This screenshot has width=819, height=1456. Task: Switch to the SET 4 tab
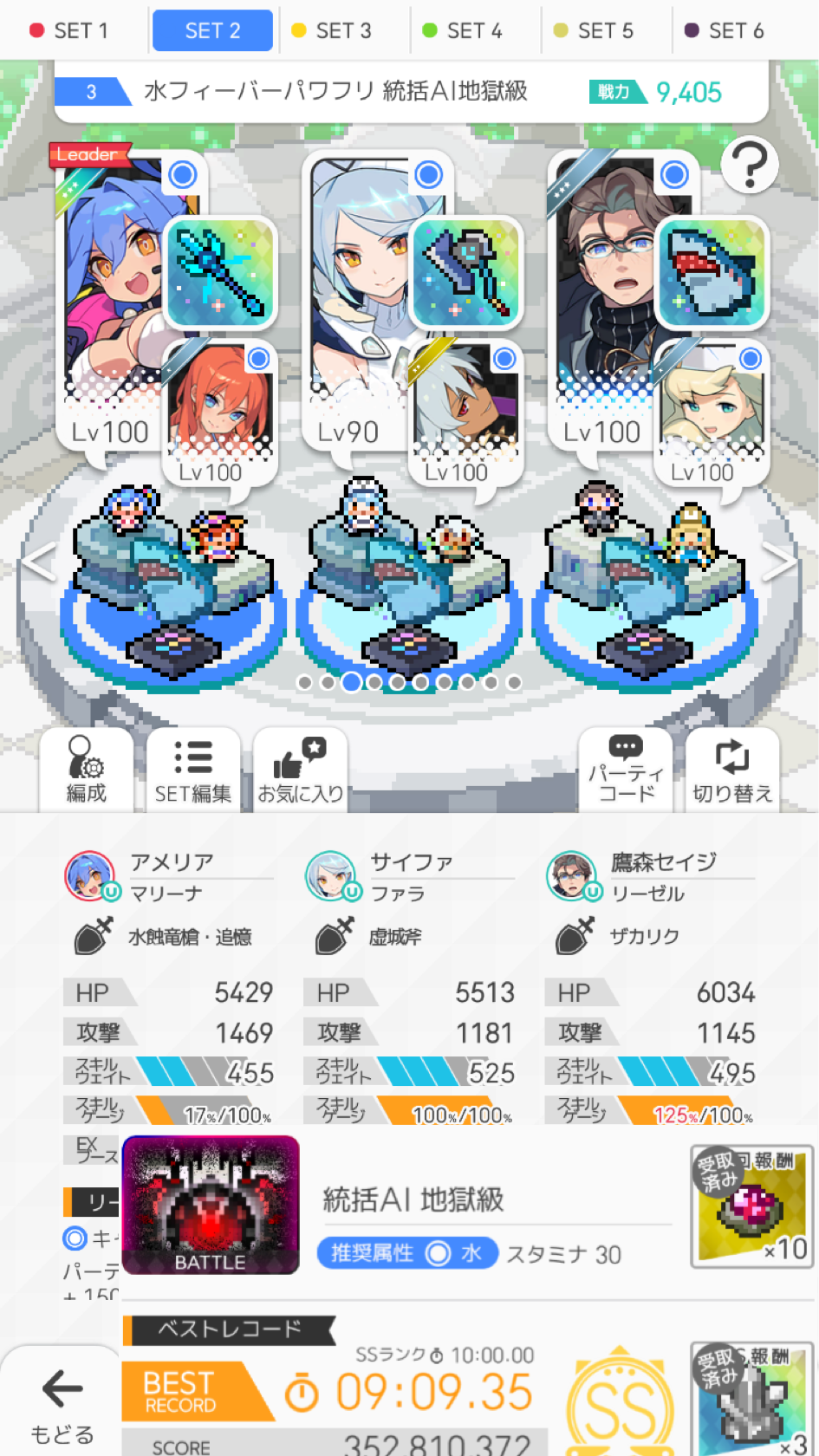(x=463, y=31)
